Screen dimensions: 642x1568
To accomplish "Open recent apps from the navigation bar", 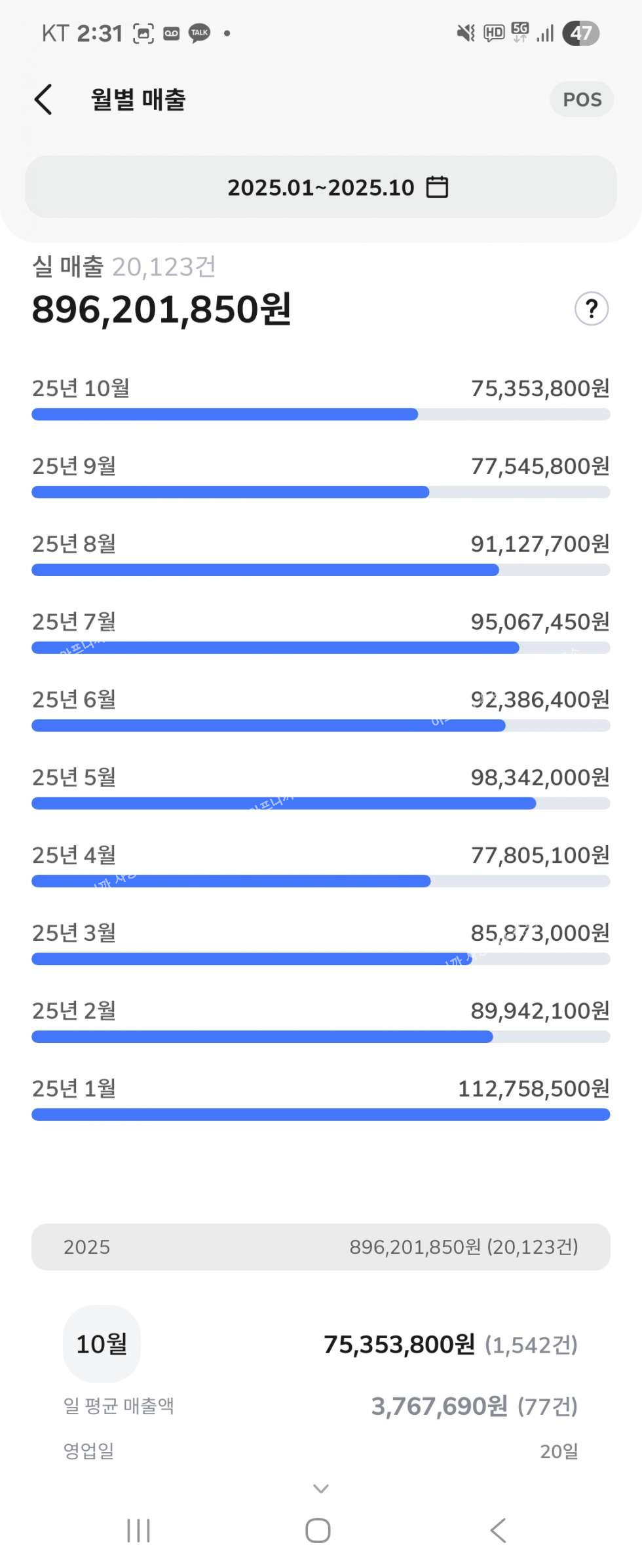I will point(138,1531).
